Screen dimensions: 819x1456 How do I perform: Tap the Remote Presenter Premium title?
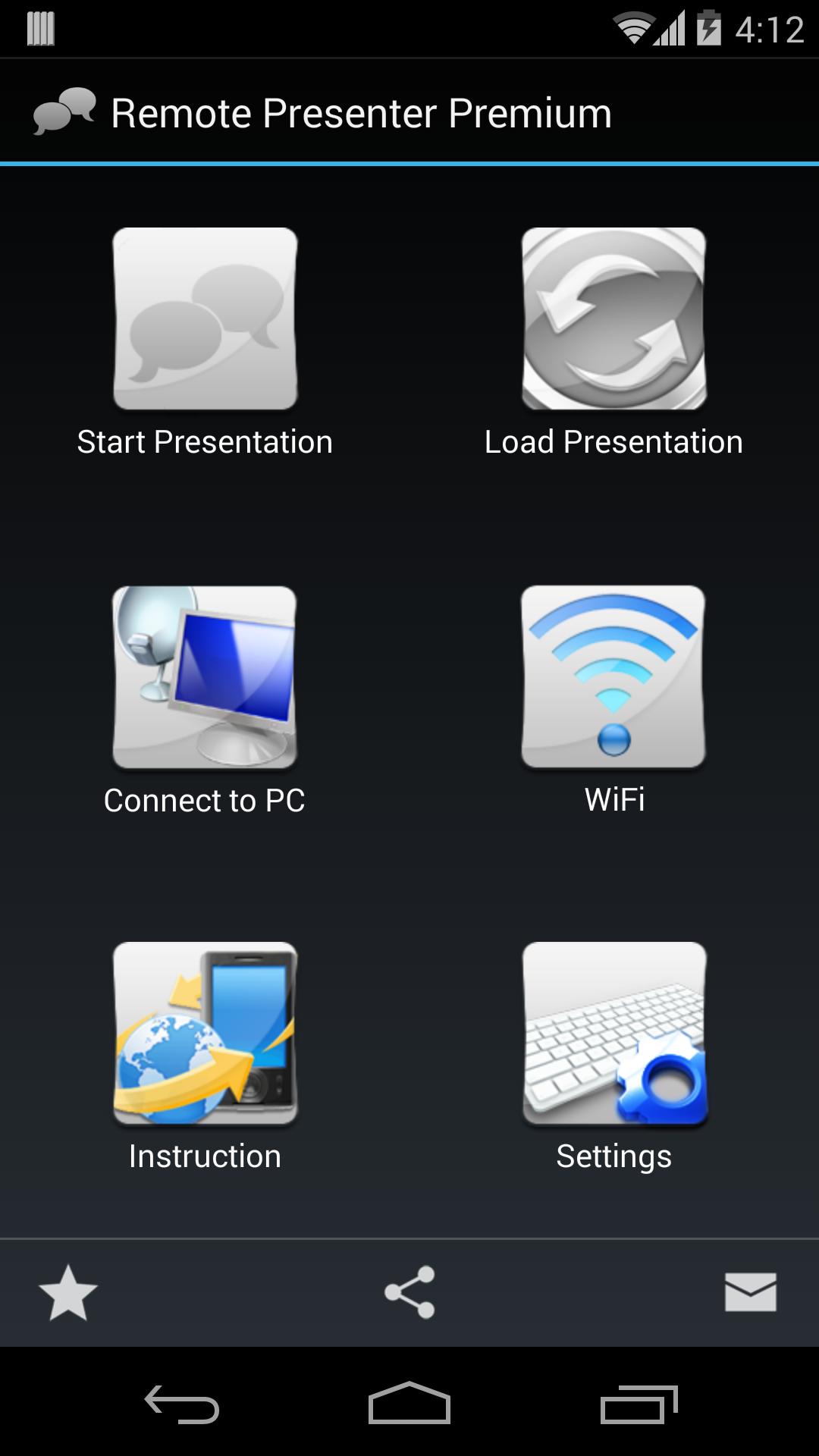[x=362, y=111]
